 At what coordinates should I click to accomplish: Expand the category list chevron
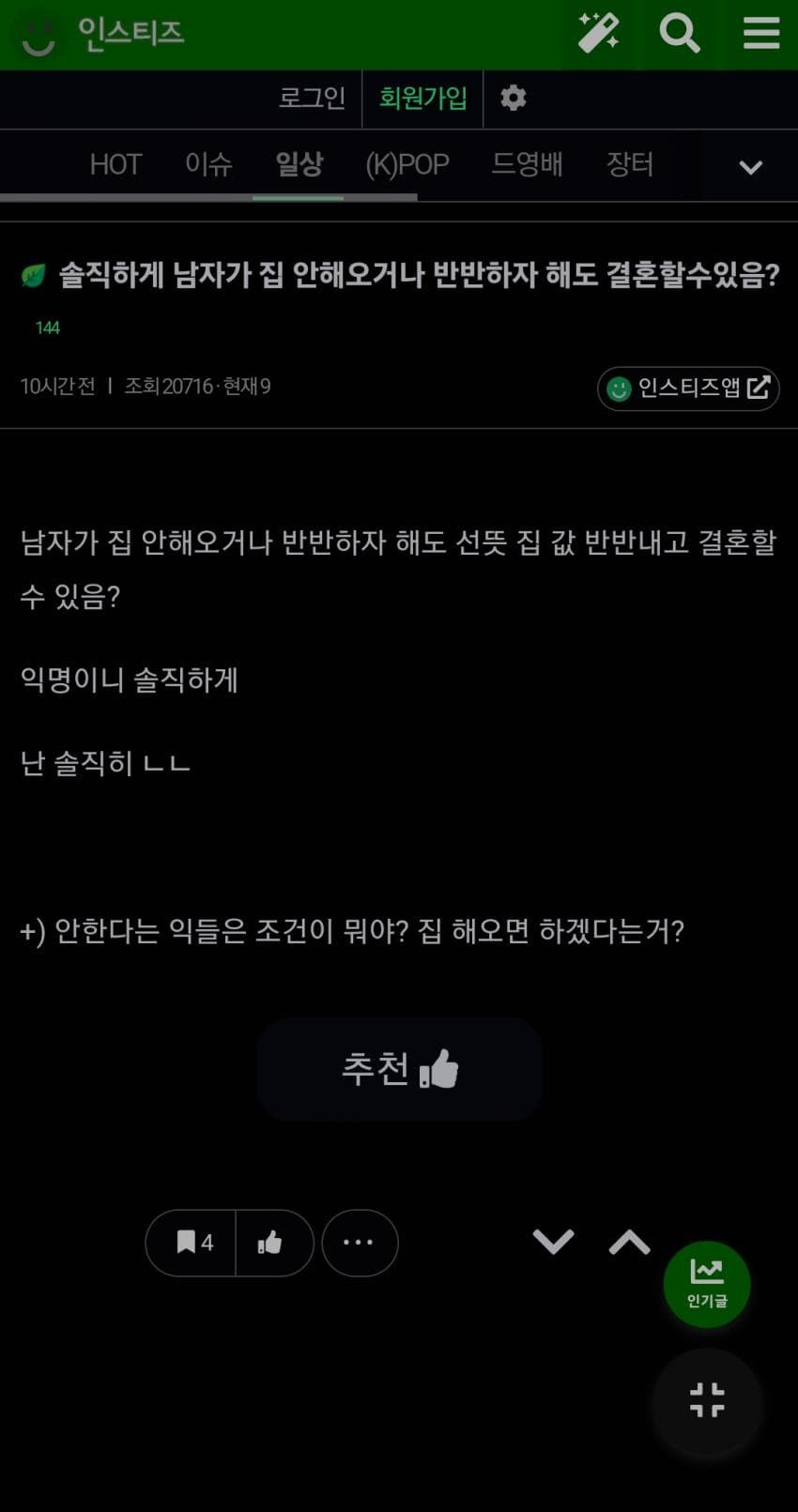point(750,168)
